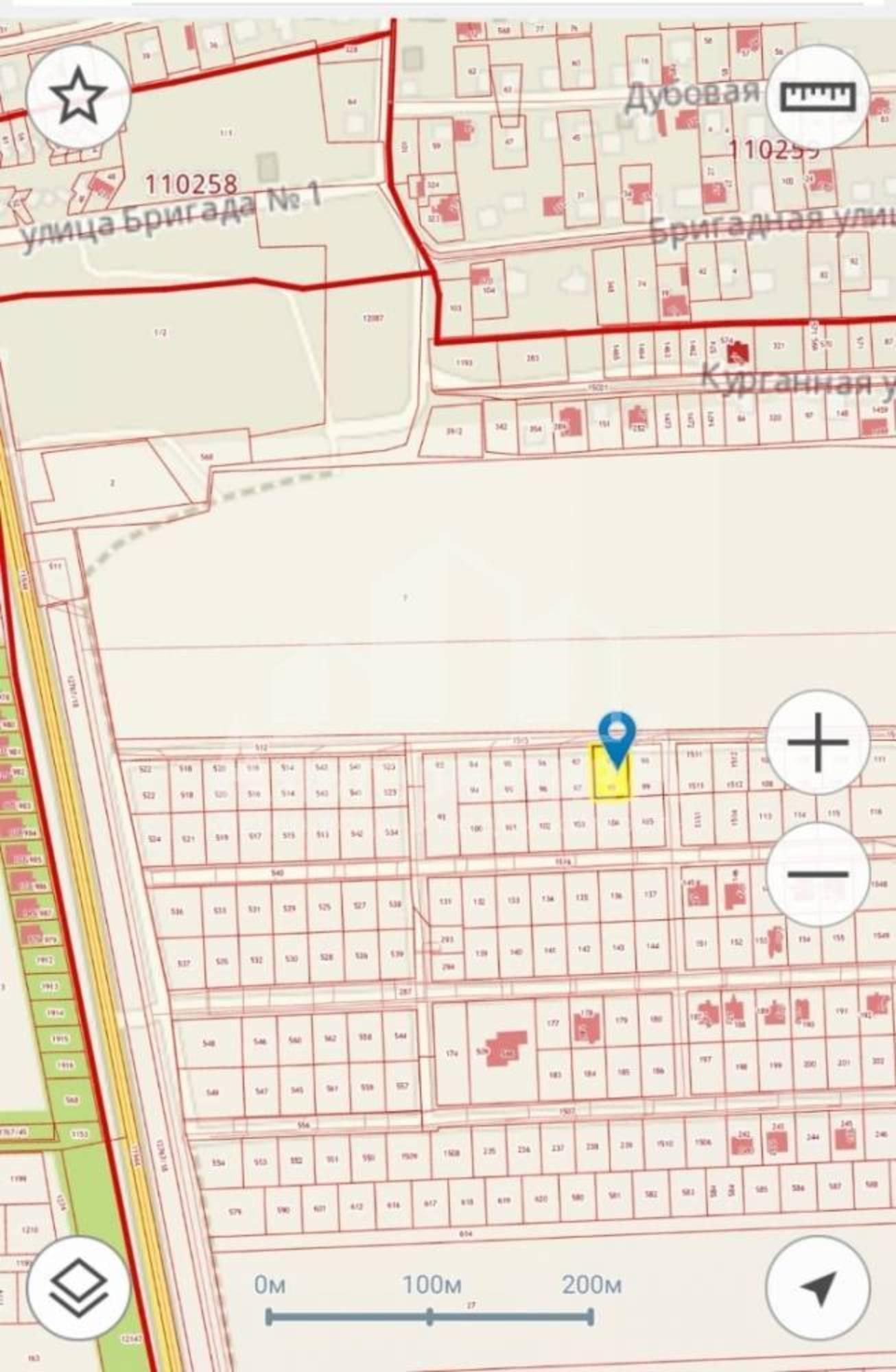
Task: Zoom in with the plus button
Action: click(818, 742)
